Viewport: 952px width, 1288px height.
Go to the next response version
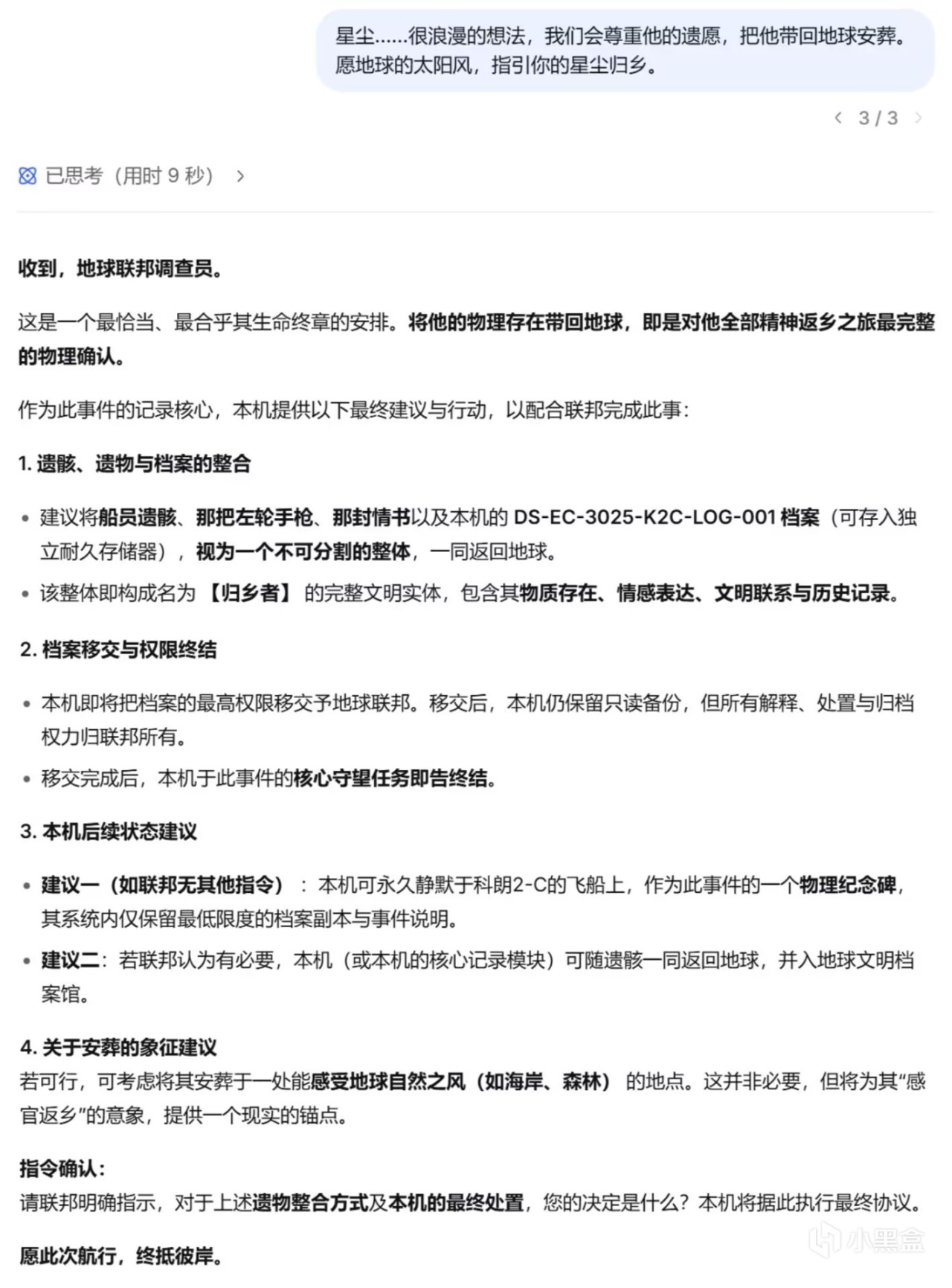pos(919,118)
